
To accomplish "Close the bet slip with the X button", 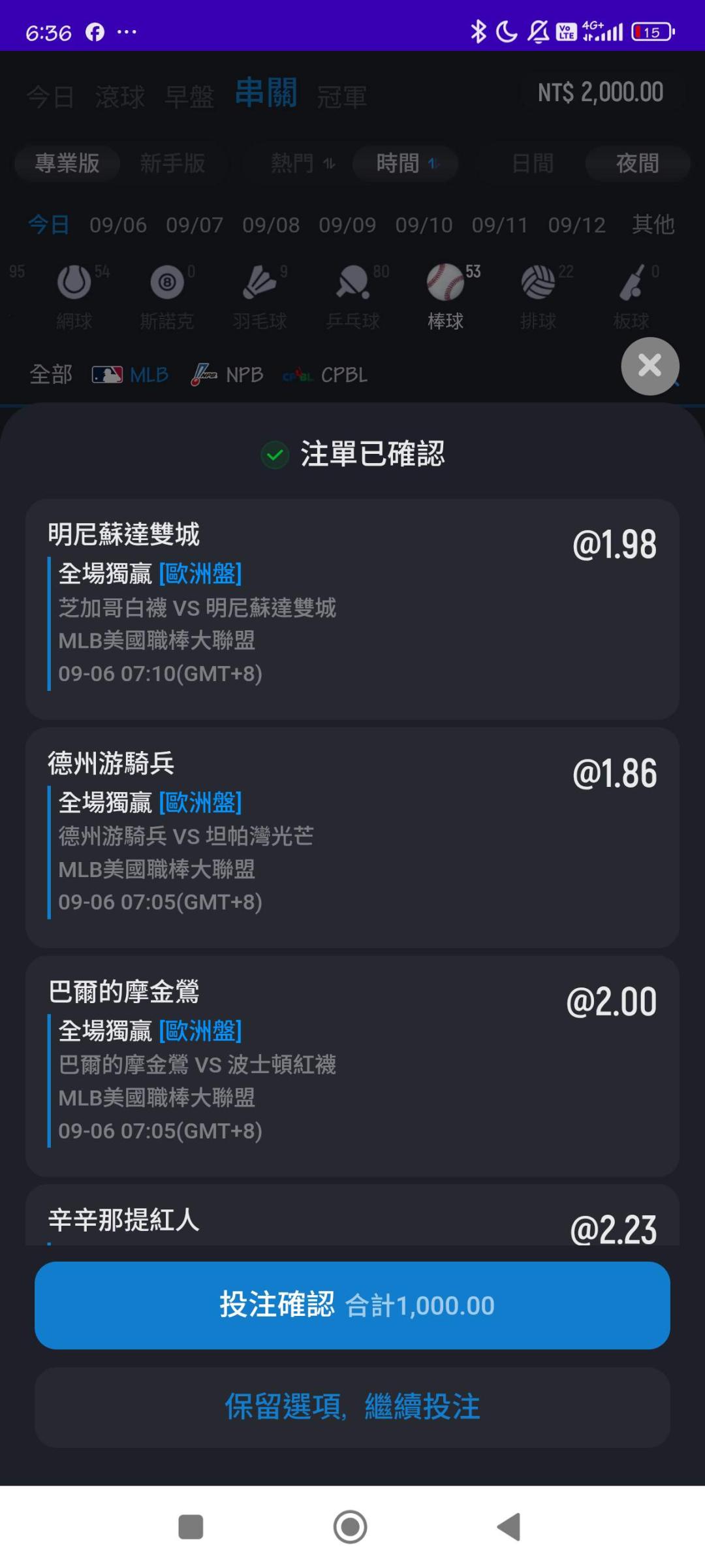I will 650,366.
